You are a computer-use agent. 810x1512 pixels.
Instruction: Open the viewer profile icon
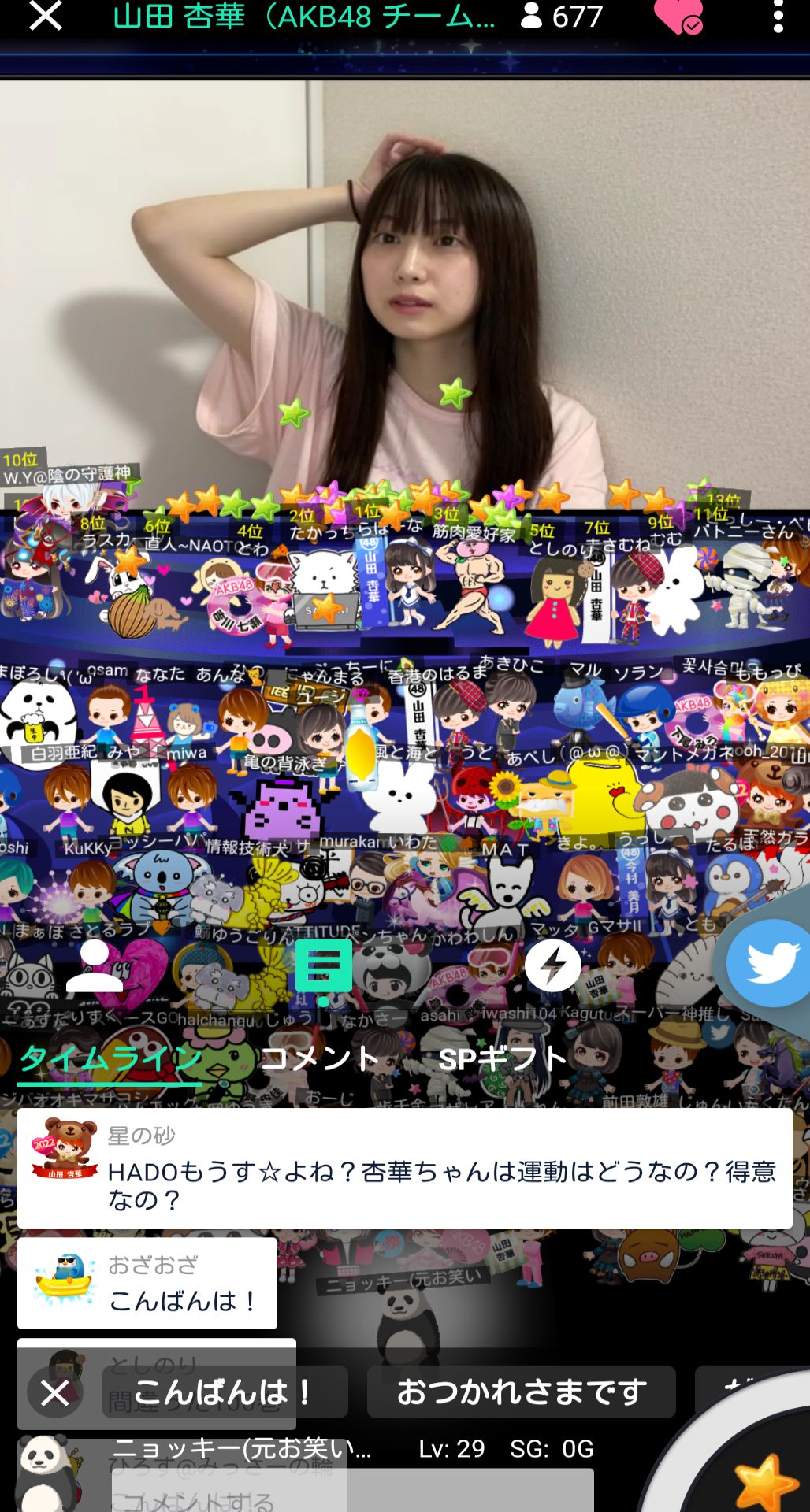click(x=95, y=965)
